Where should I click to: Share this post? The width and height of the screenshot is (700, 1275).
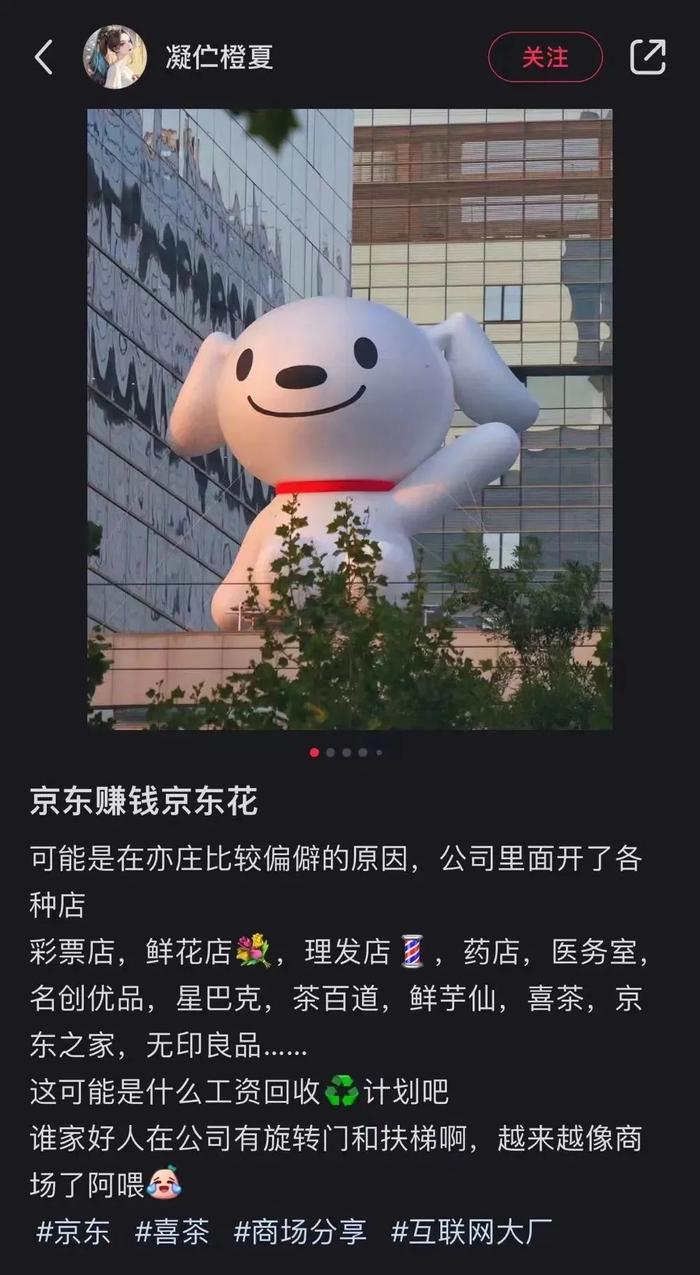[x=648, y=57]
